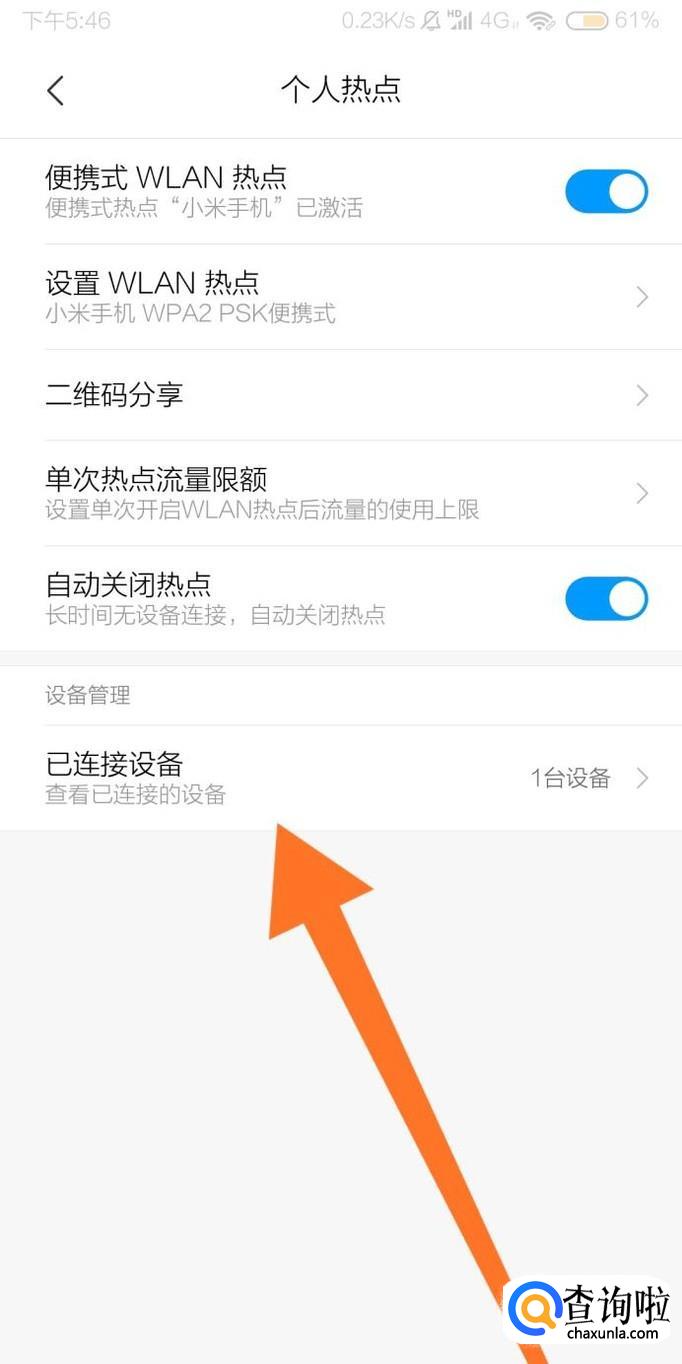Open 单次热点流量限额 setting
Screen dimensions: 682x1364
coord(340,493)
